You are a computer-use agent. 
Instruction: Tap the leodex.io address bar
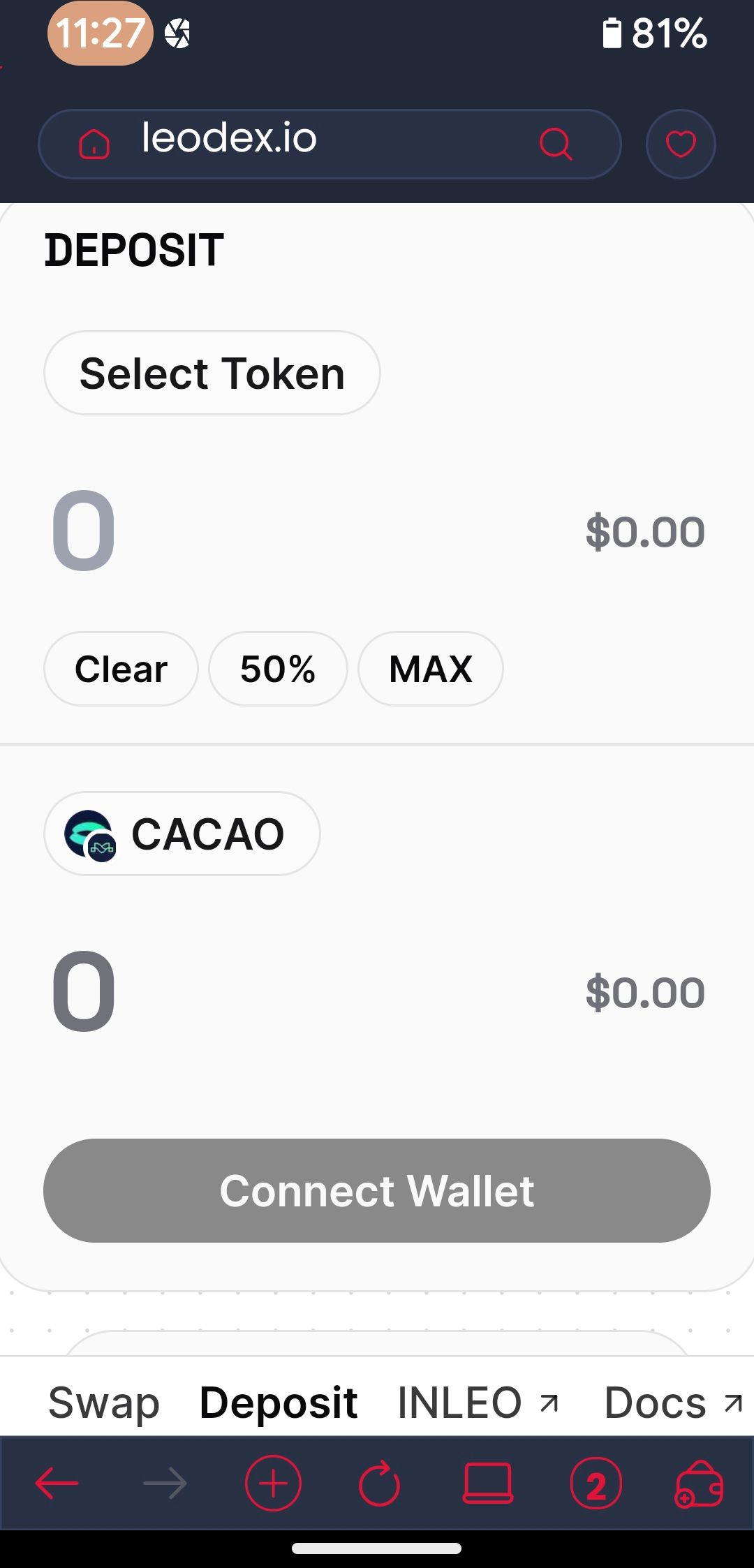pos(314,140)
